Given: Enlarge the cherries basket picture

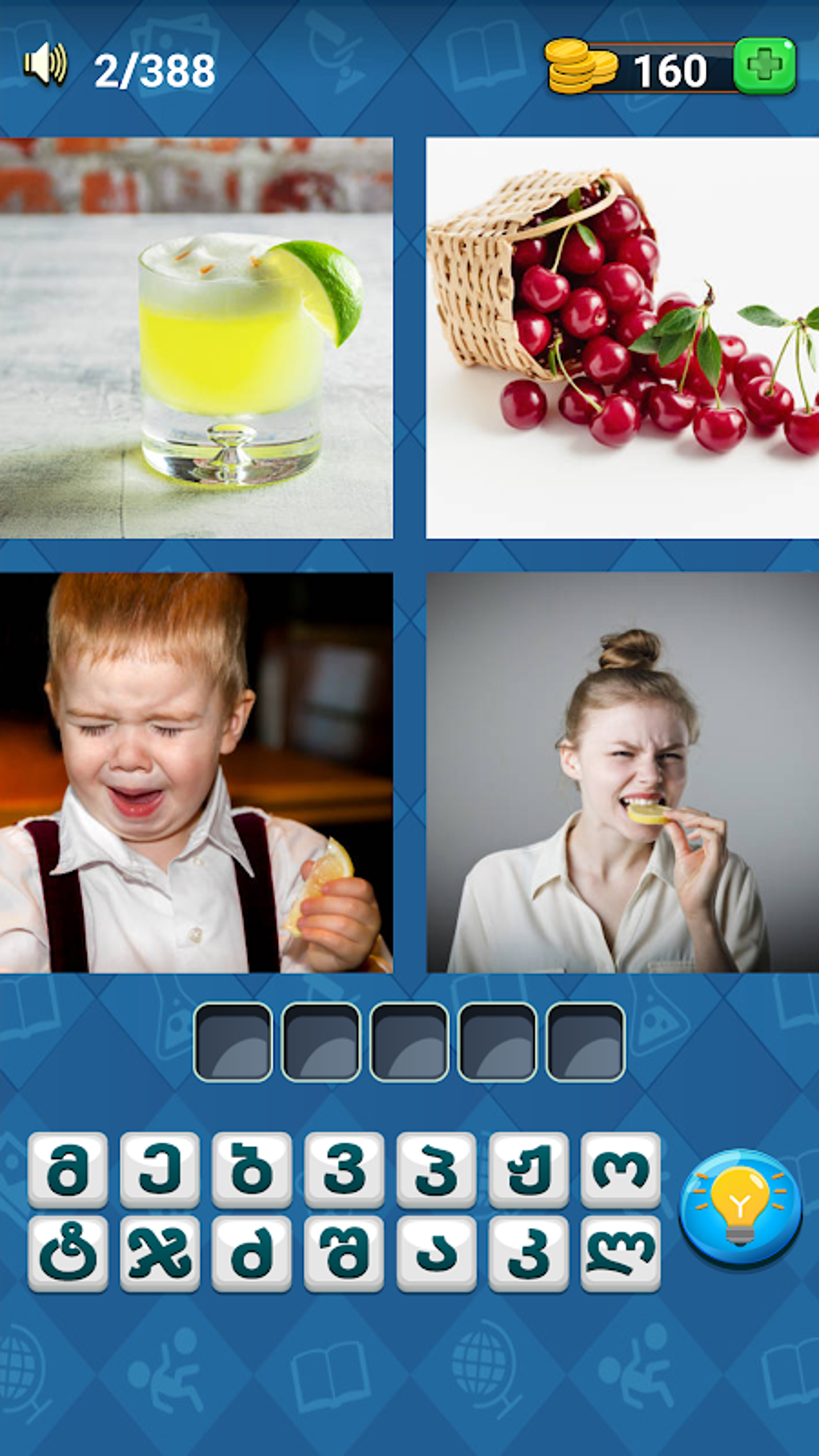Looking at the screenshot, I should coord(622,337).
